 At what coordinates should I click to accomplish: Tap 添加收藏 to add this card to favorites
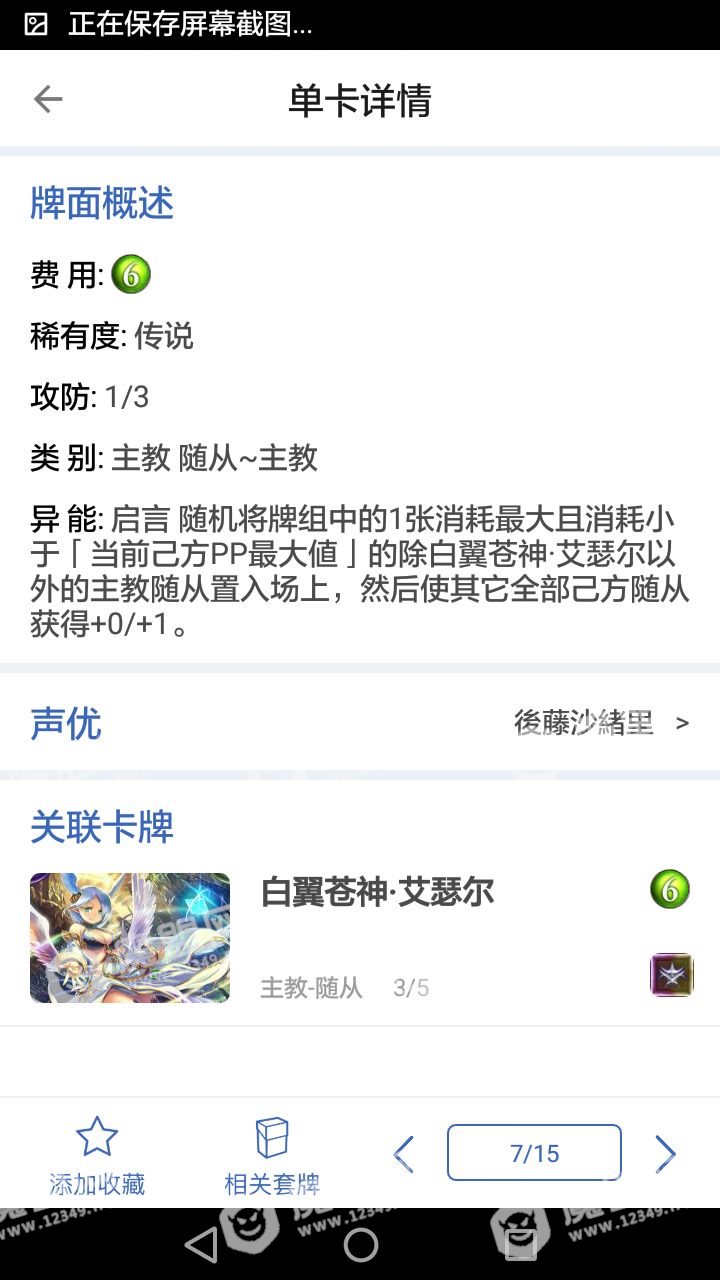click(x=97, y=1157)
